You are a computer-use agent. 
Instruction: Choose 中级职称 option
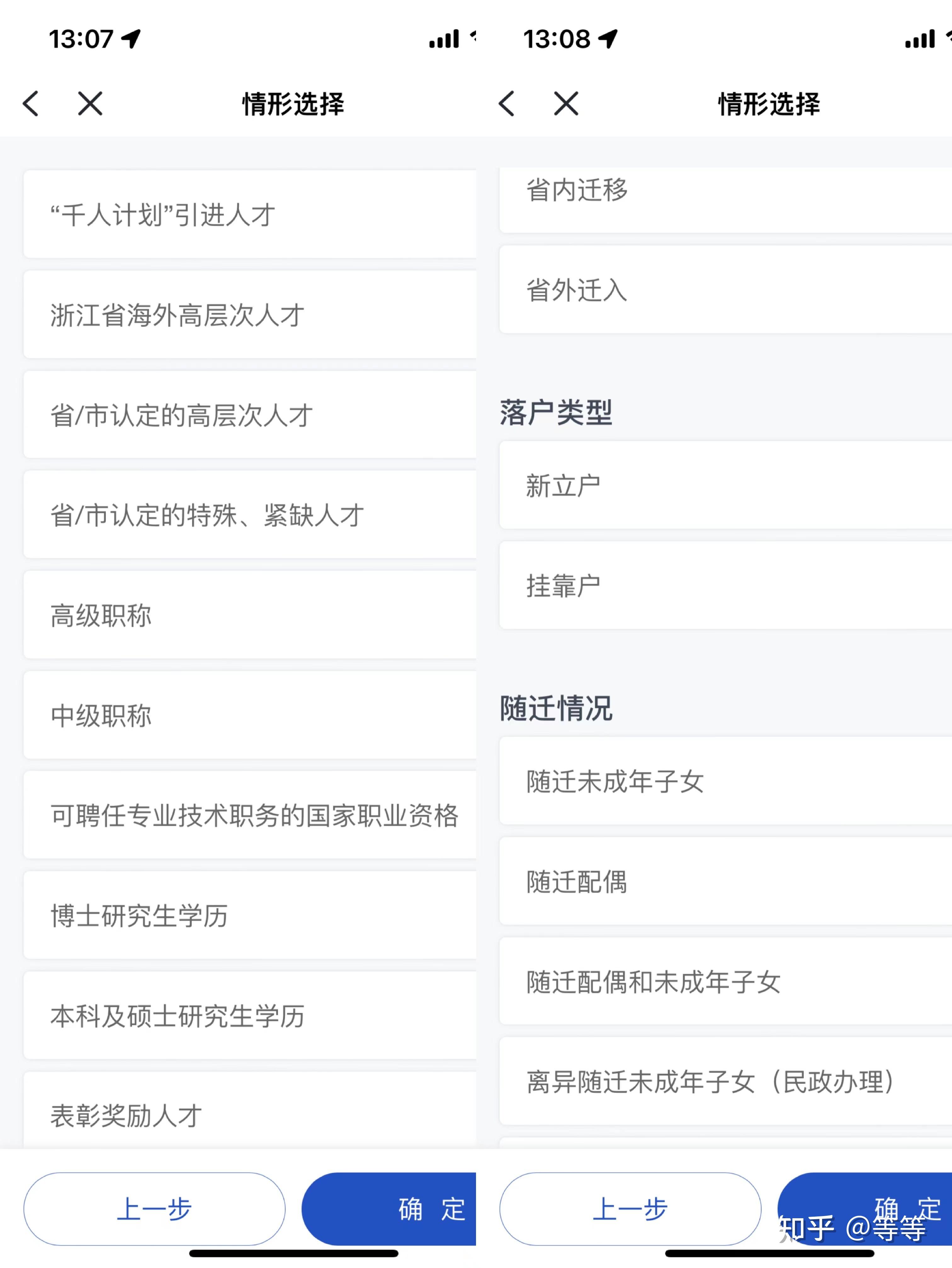pyautogui.click(x=250, y=715)
